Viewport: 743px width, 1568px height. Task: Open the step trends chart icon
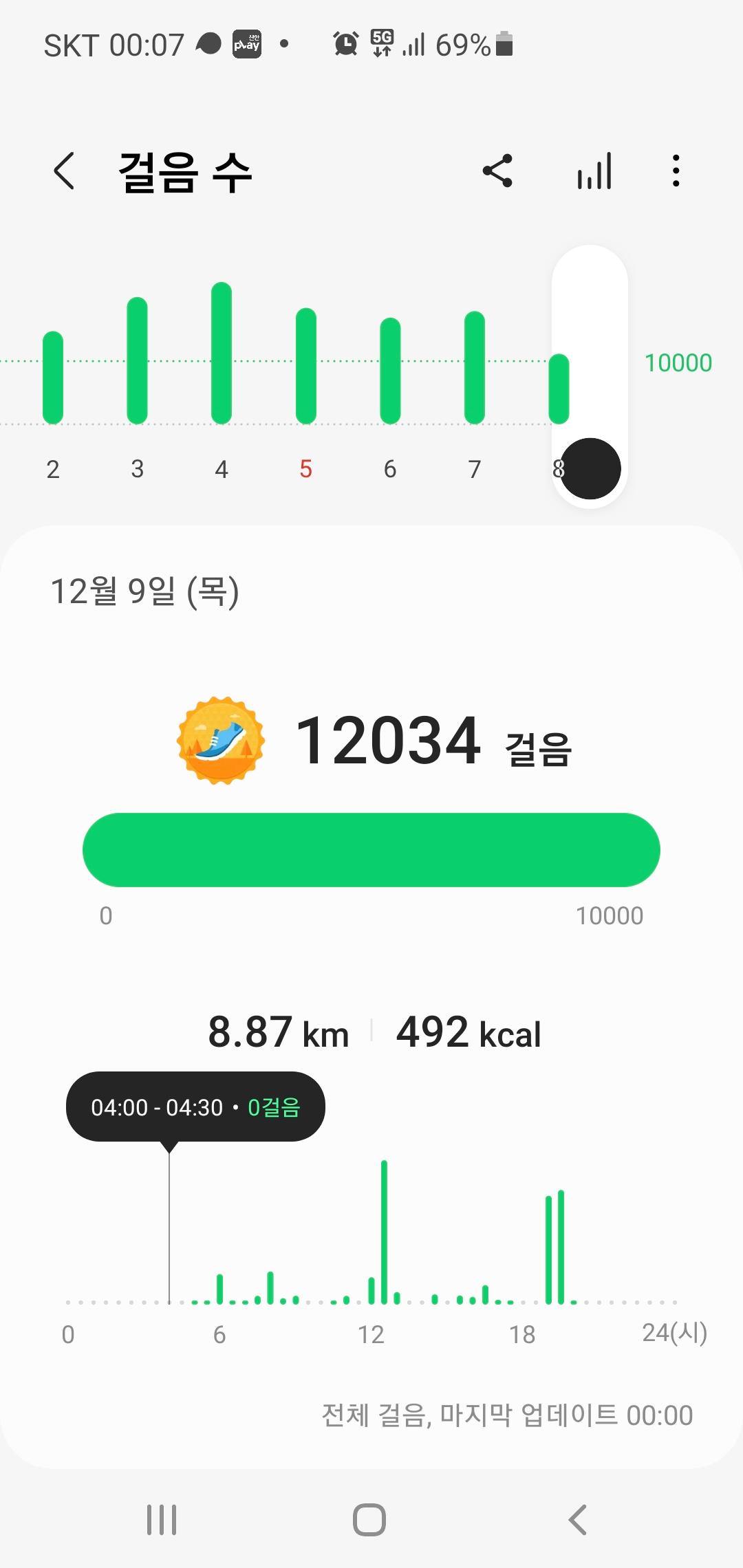pyautogui.click(x=594, y=171)
